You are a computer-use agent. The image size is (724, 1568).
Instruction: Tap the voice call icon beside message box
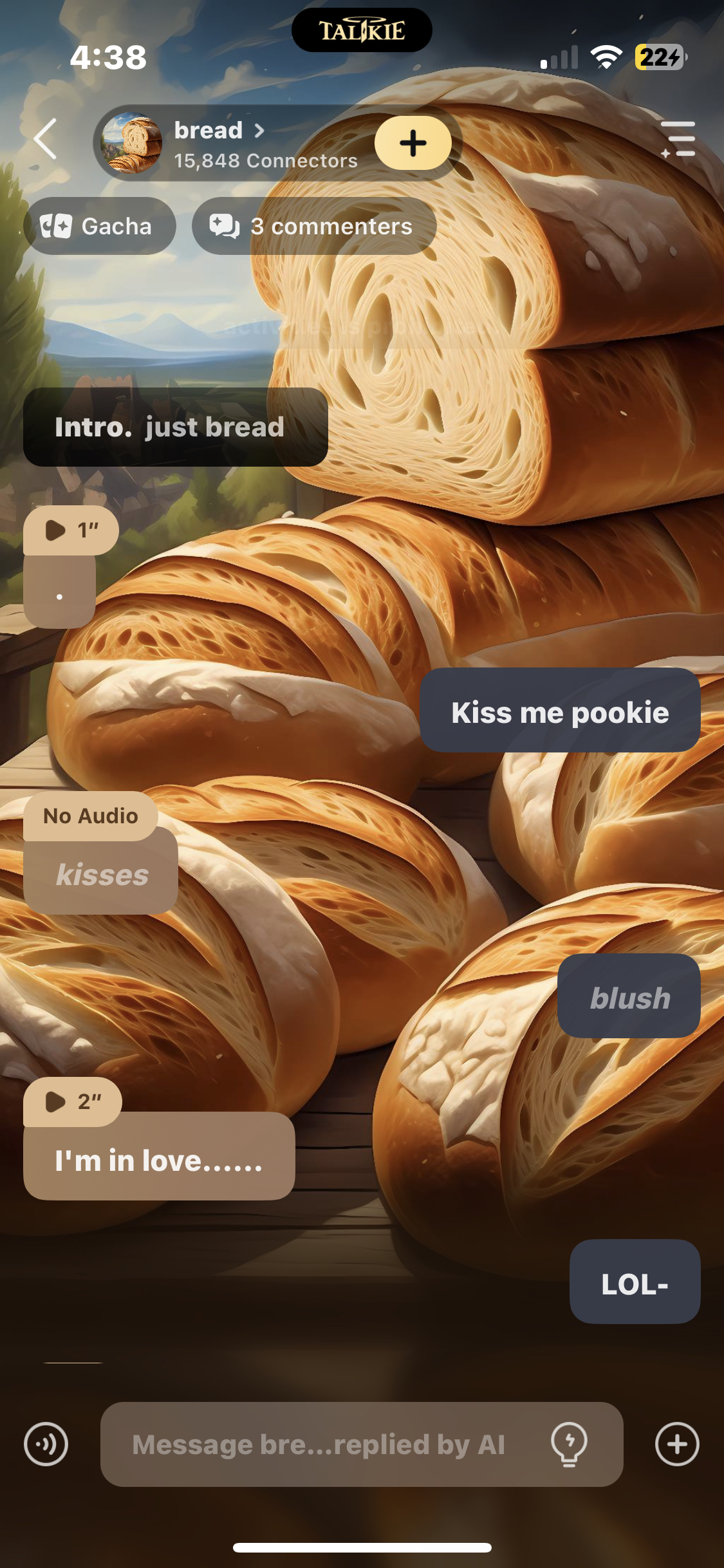coord(46,1444)
